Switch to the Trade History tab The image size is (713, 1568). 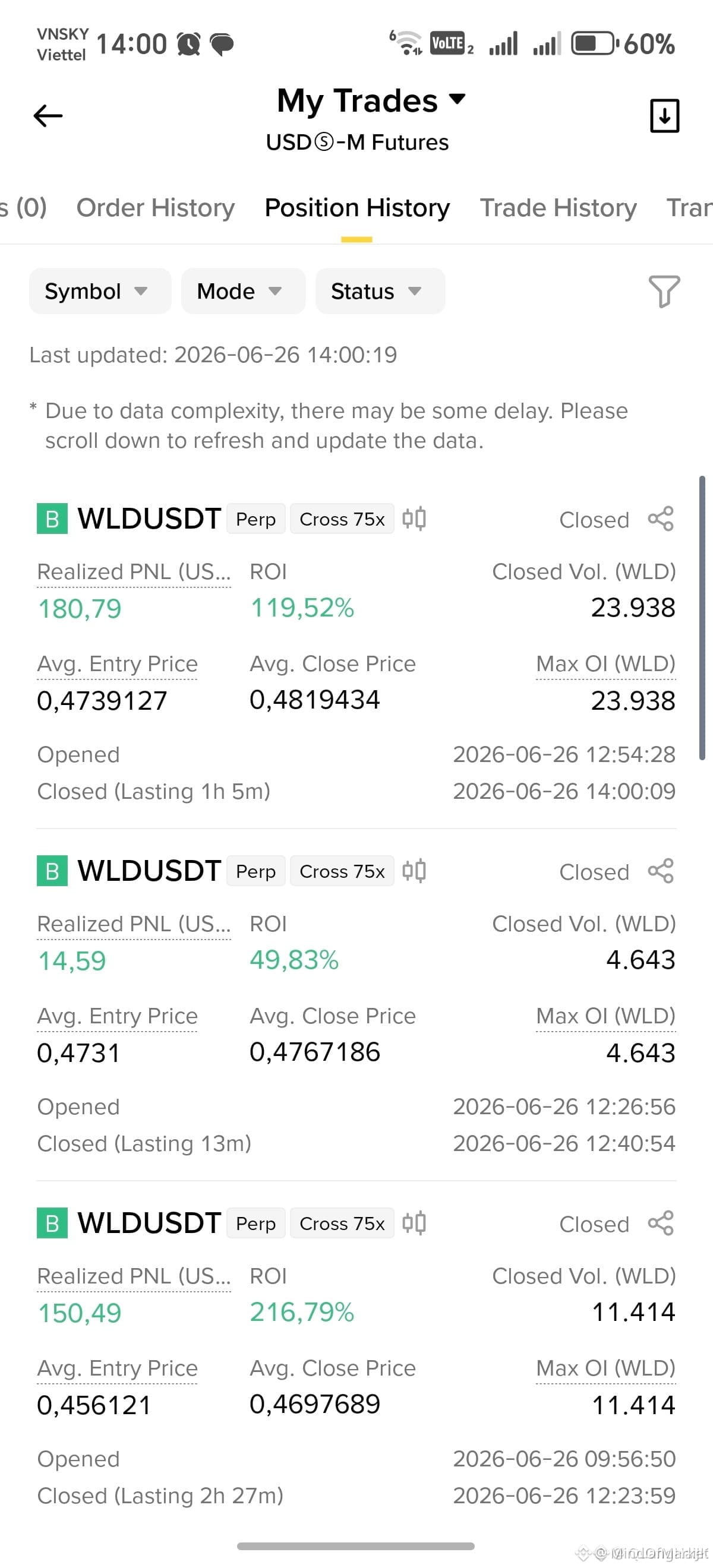point(559,207)
